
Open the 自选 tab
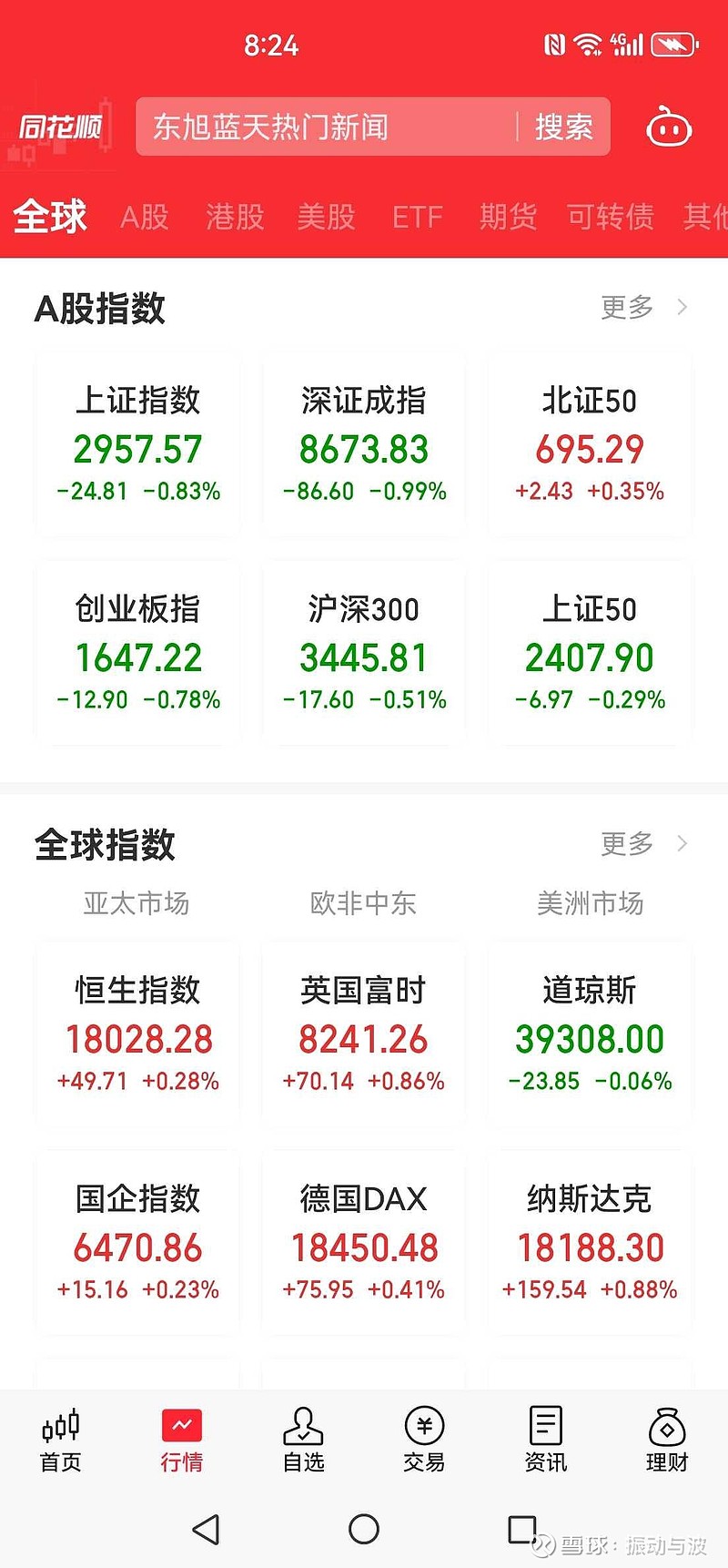pos(303,1441)
